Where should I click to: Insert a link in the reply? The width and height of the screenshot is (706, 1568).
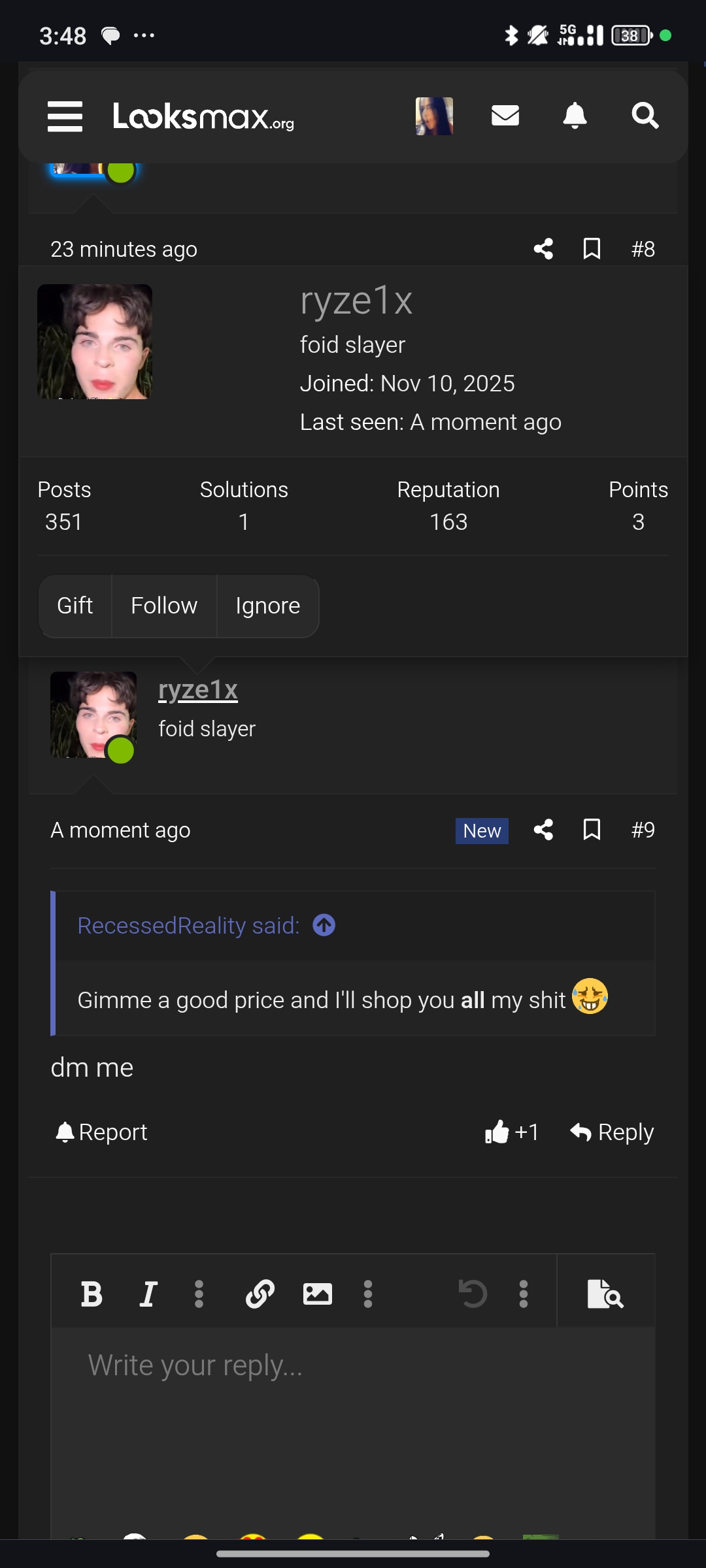(260, 1294)
